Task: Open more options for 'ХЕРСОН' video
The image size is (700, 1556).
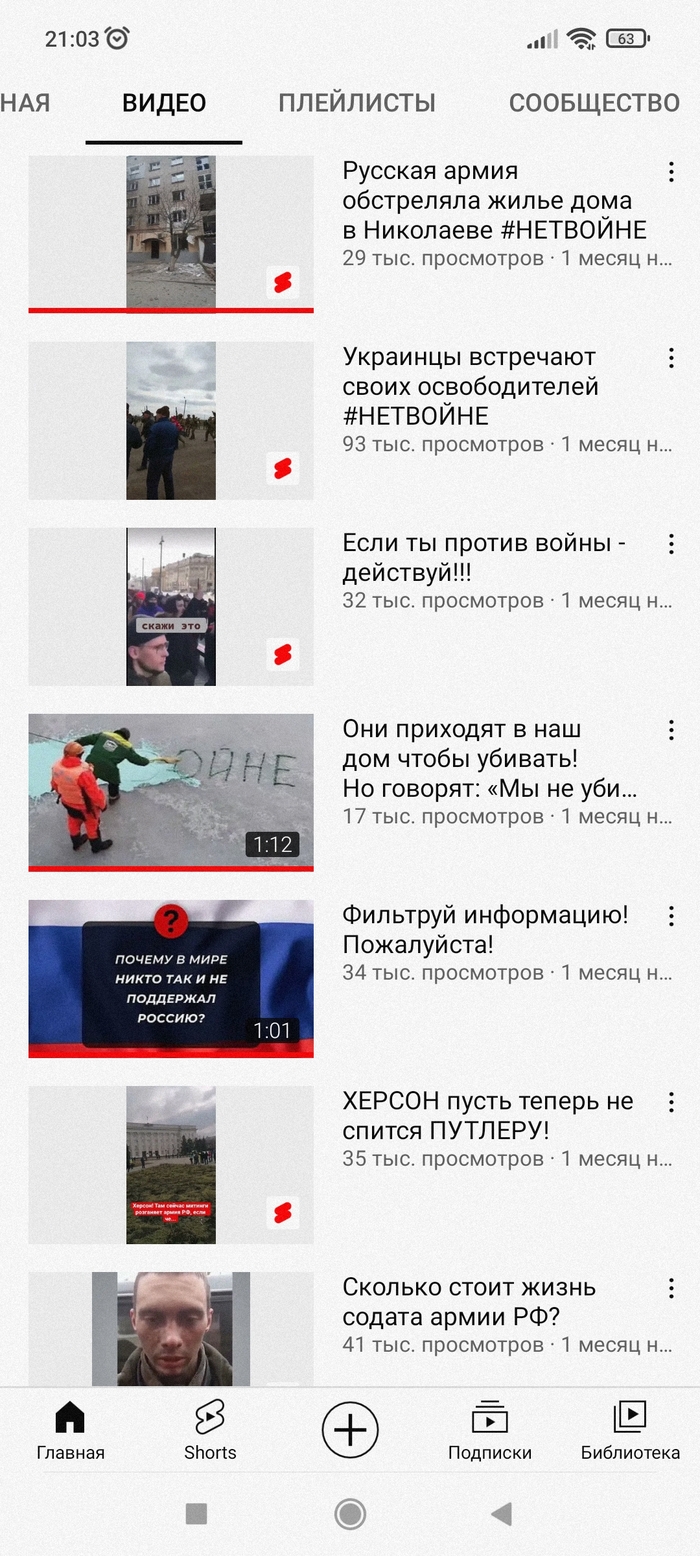Action: coord(670,1102)
